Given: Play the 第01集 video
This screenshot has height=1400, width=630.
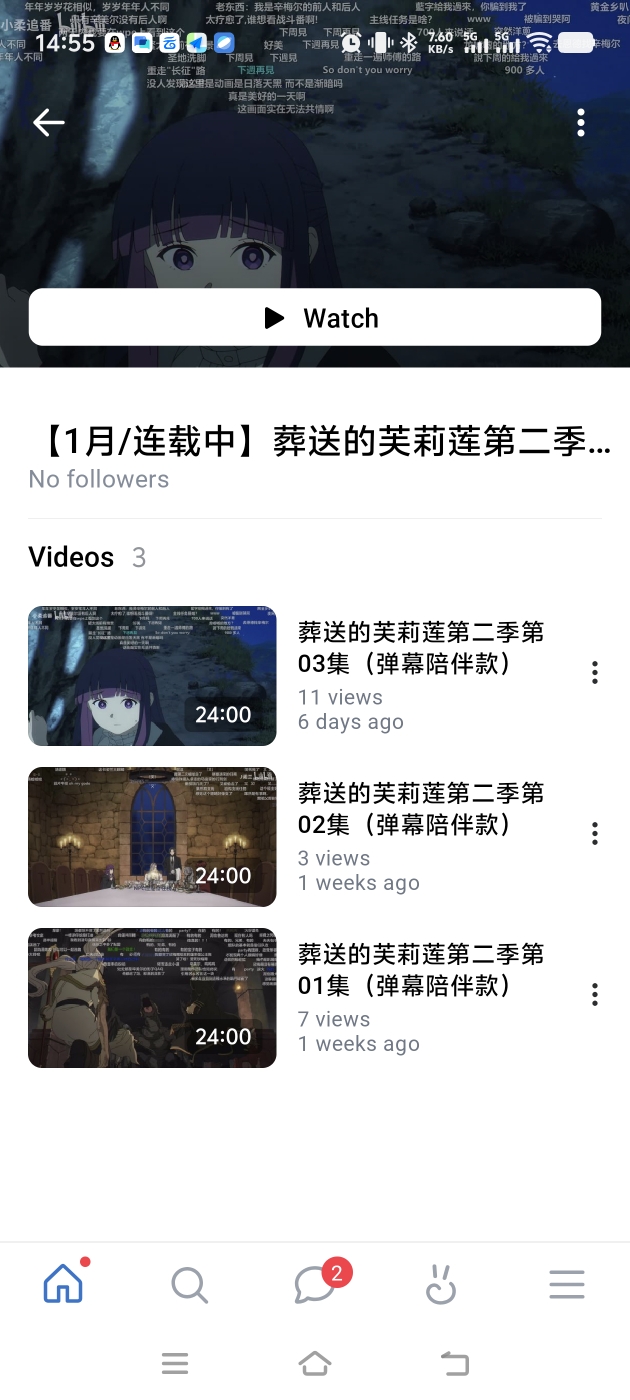Looking at the screenshot, I should (152, 997).
